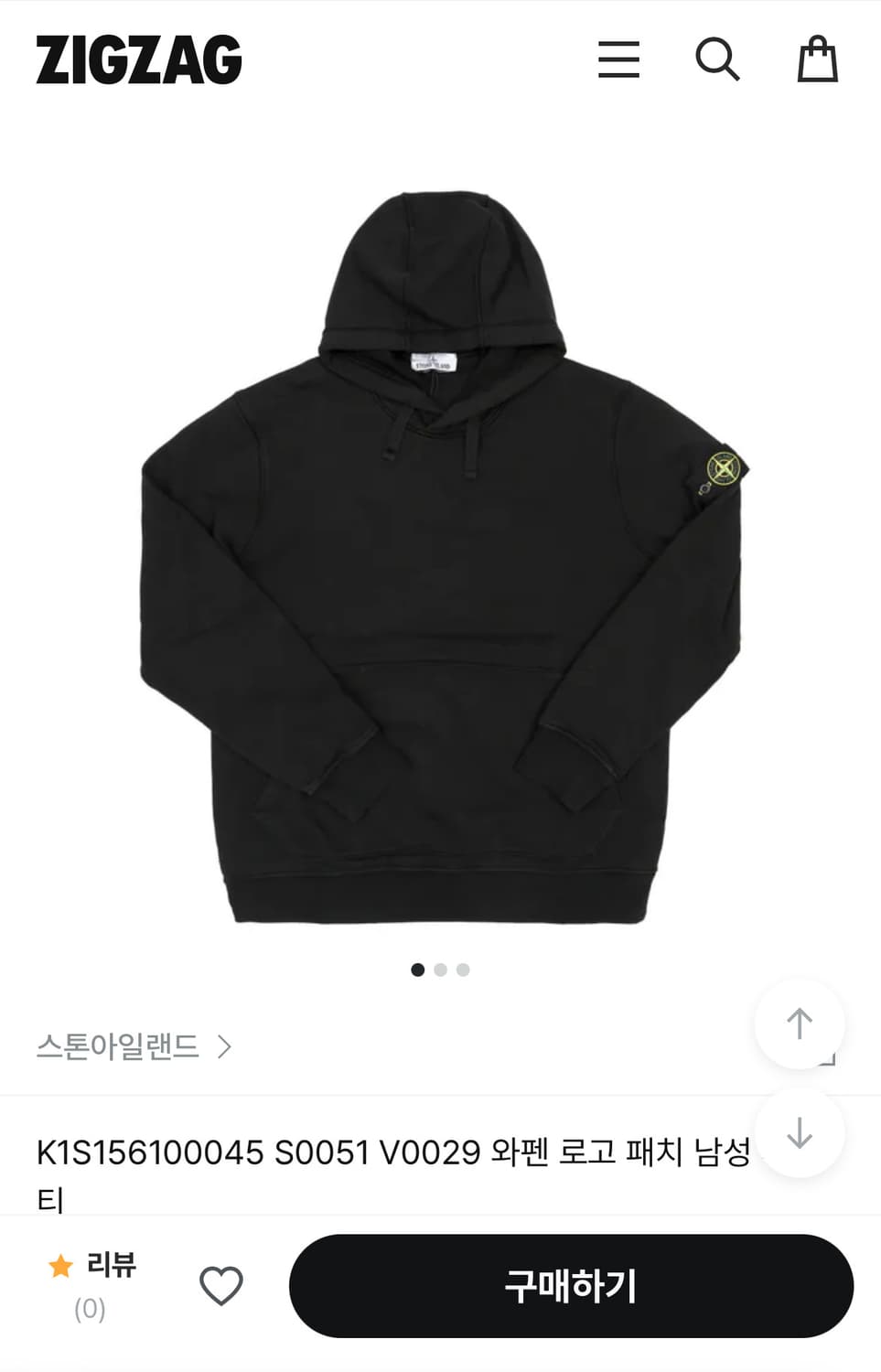Select the third carousel indicator dot
Viewport: 881px width, 1372px height.
(x=464, y=969)
